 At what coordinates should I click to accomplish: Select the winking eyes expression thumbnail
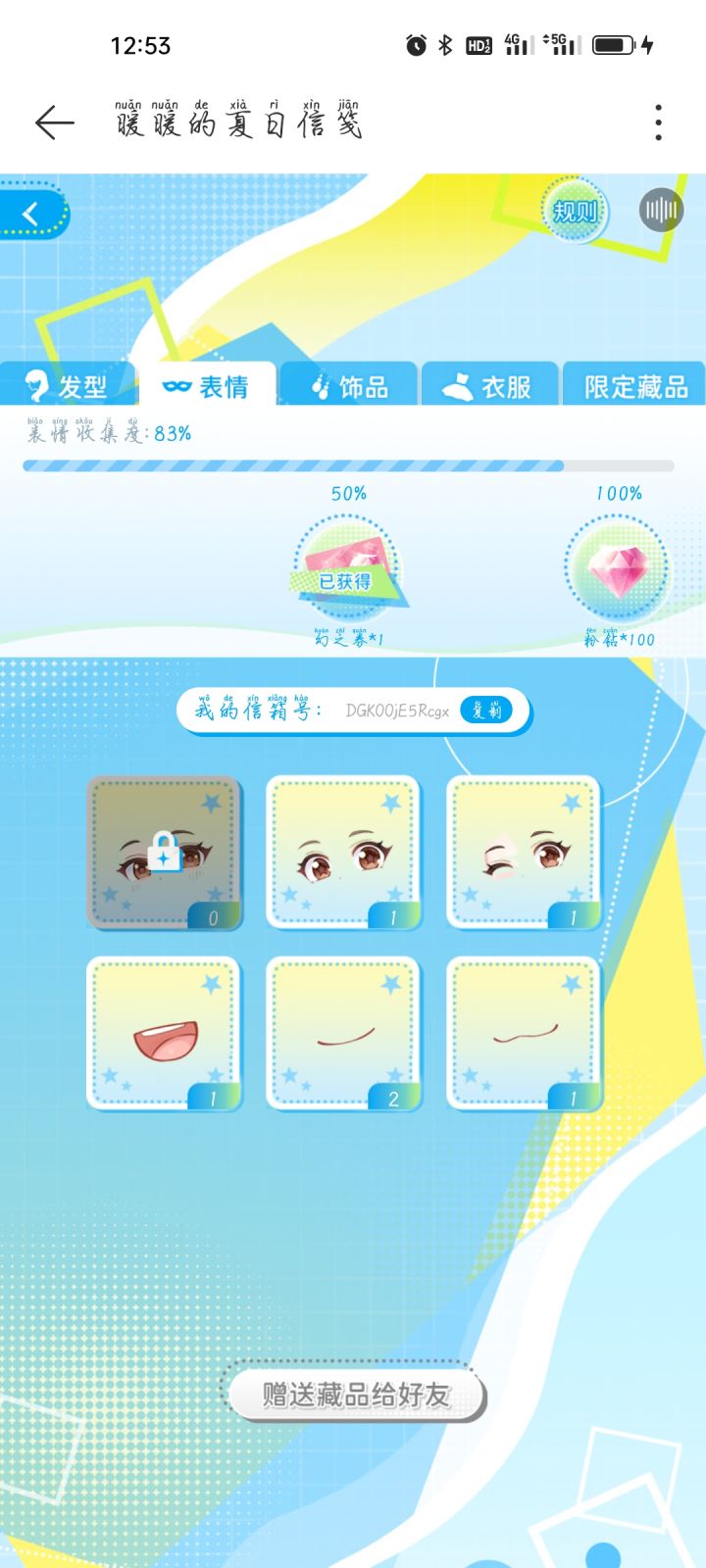coord(523,851)
